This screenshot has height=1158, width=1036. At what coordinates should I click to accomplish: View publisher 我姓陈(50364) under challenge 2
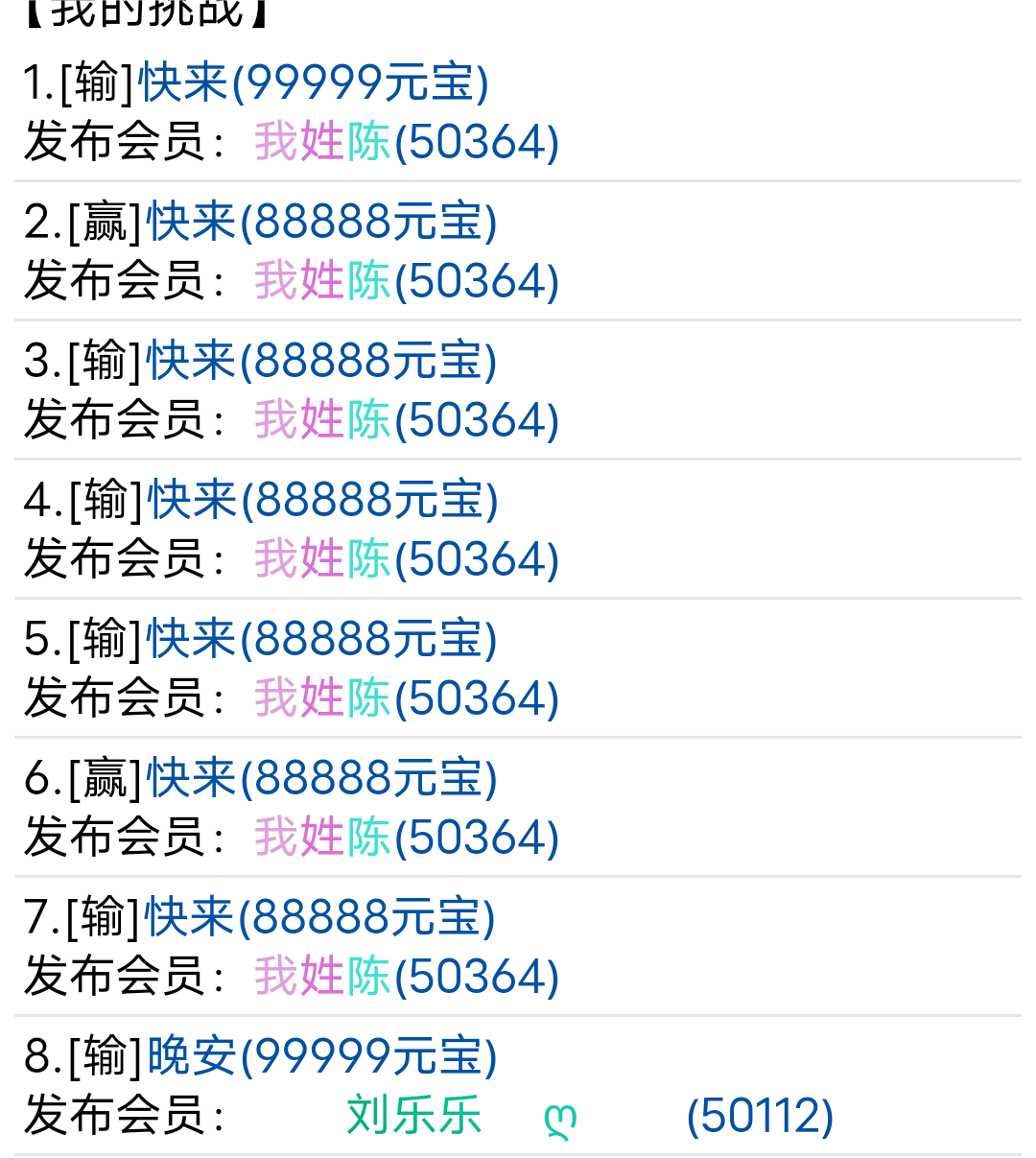[x=406, y=281]
